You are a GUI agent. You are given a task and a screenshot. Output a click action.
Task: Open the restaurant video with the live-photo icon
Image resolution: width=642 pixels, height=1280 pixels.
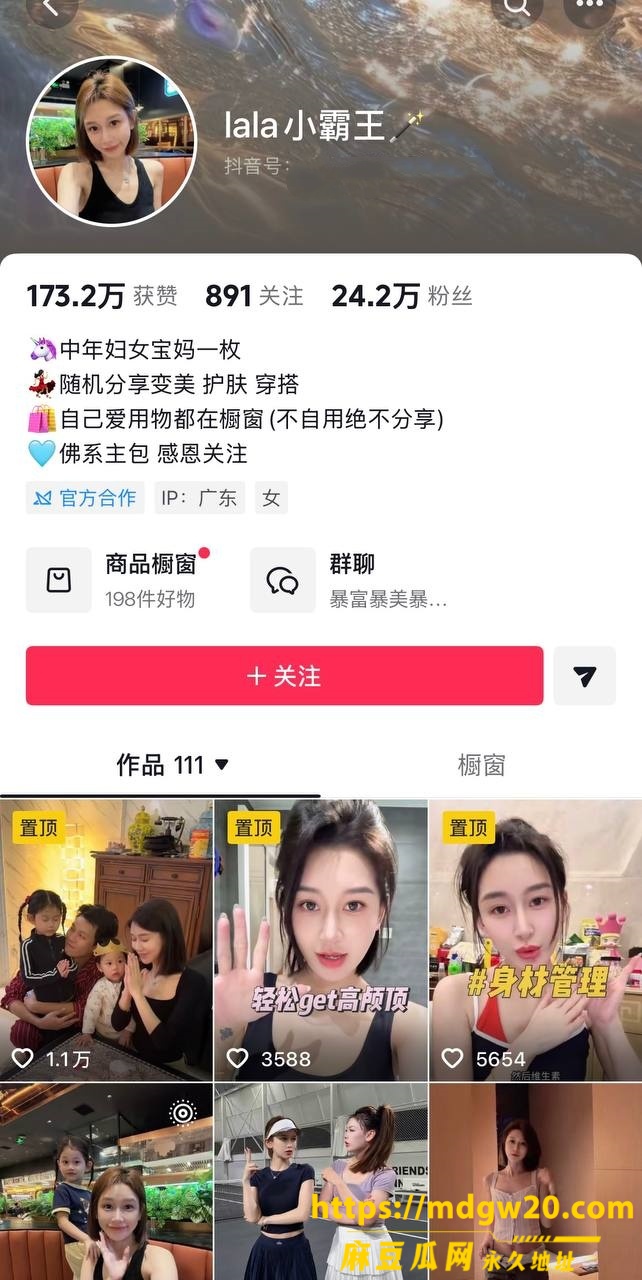(106, 1182)
